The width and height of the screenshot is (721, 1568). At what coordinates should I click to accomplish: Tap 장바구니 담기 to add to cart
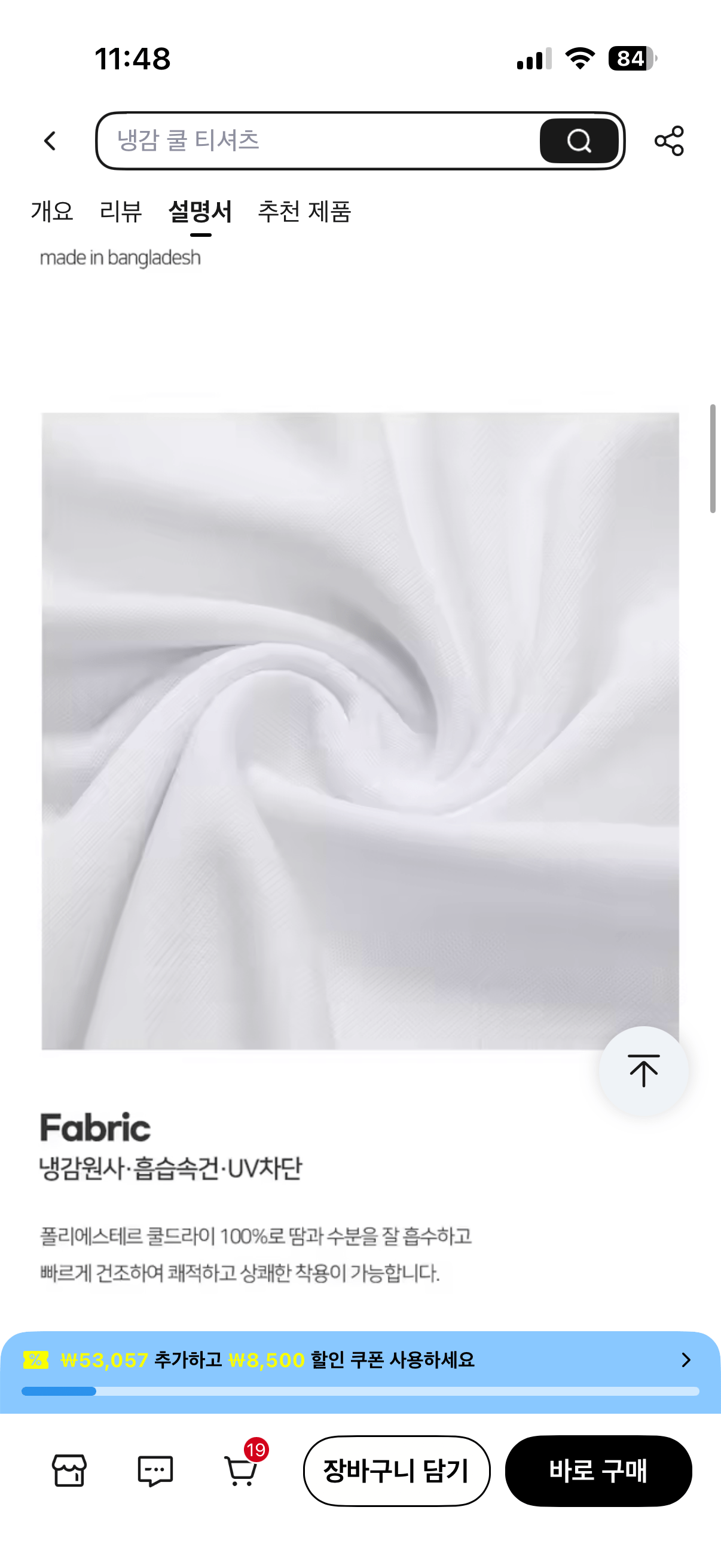click(397, 1471)
